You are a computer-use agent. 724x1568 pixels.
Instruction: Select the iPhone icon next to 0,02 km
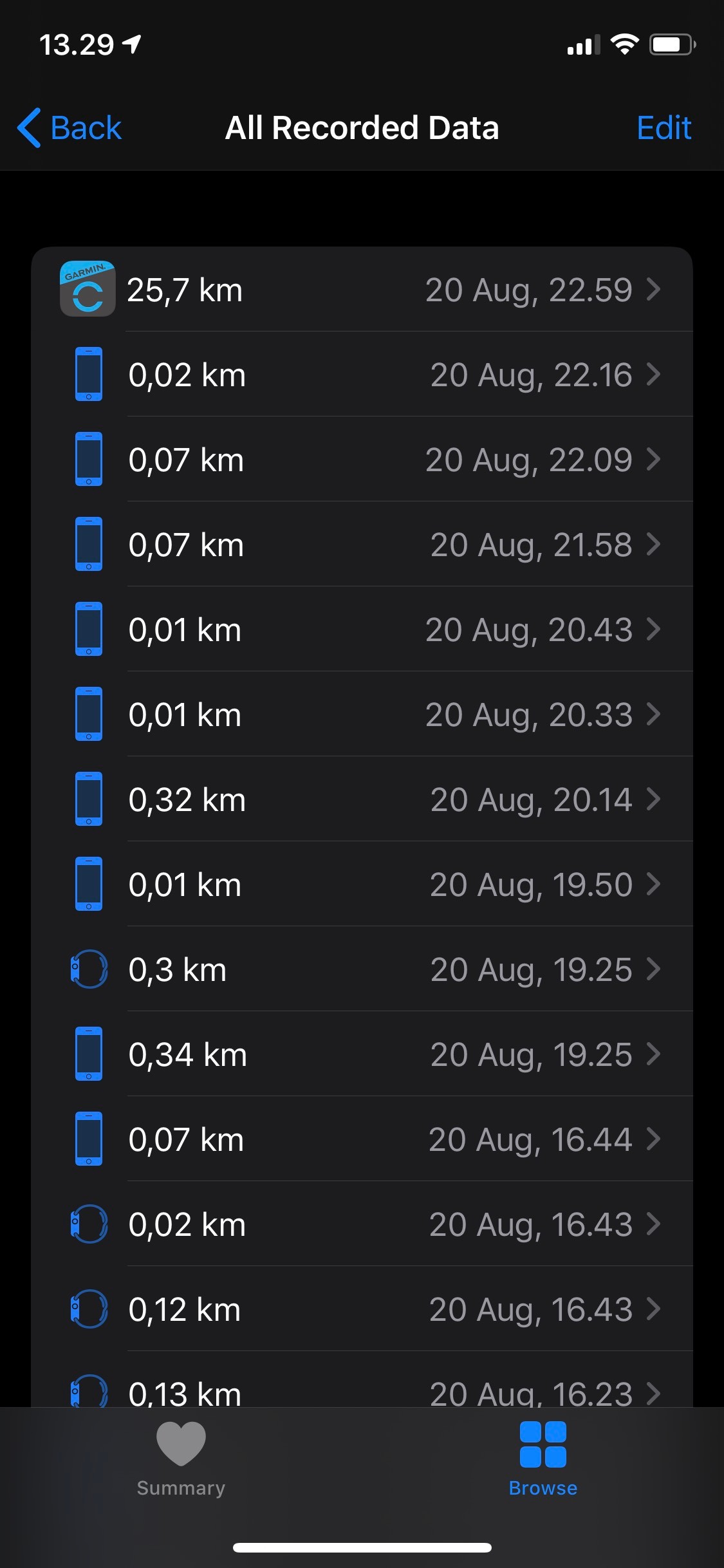click(88, 374)
